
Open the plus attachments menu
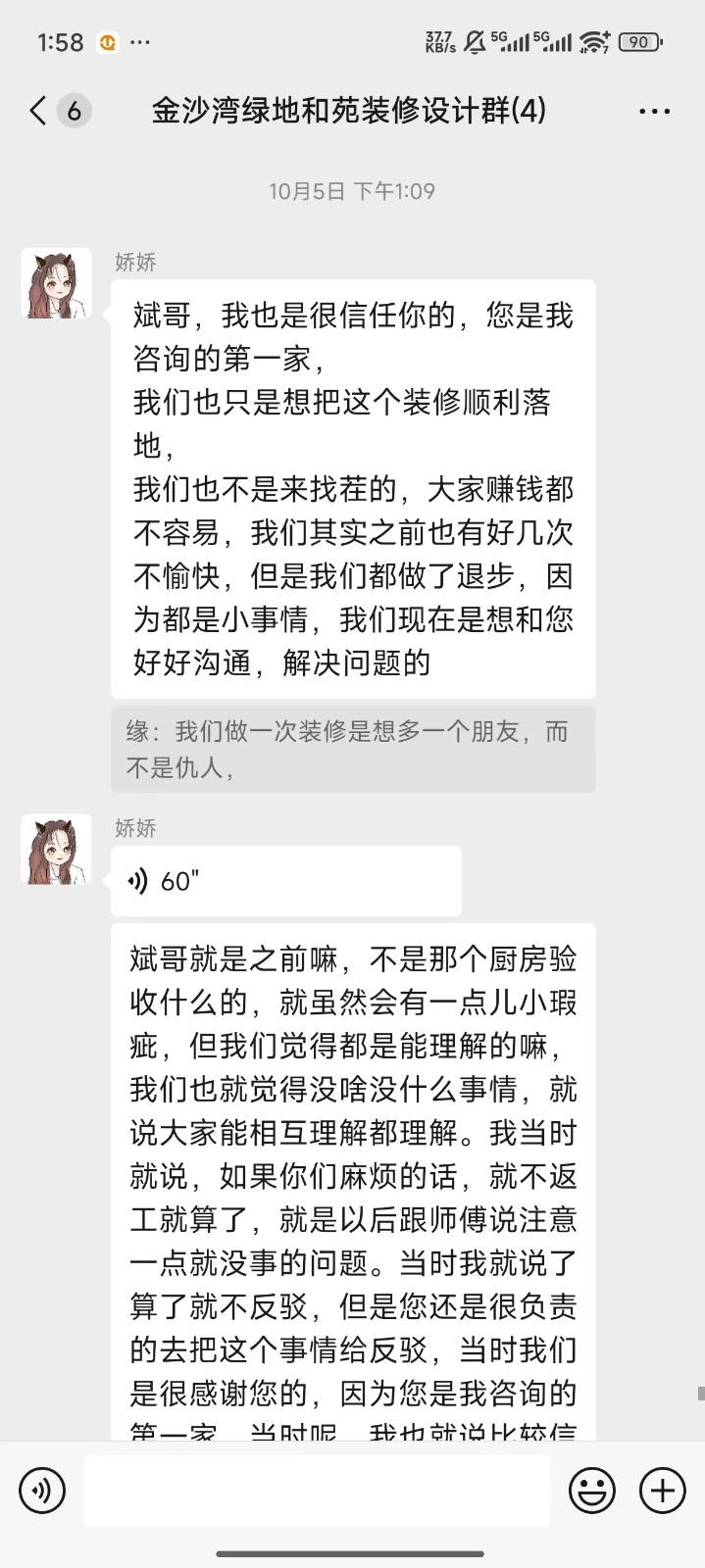(x=663, y=1491)
